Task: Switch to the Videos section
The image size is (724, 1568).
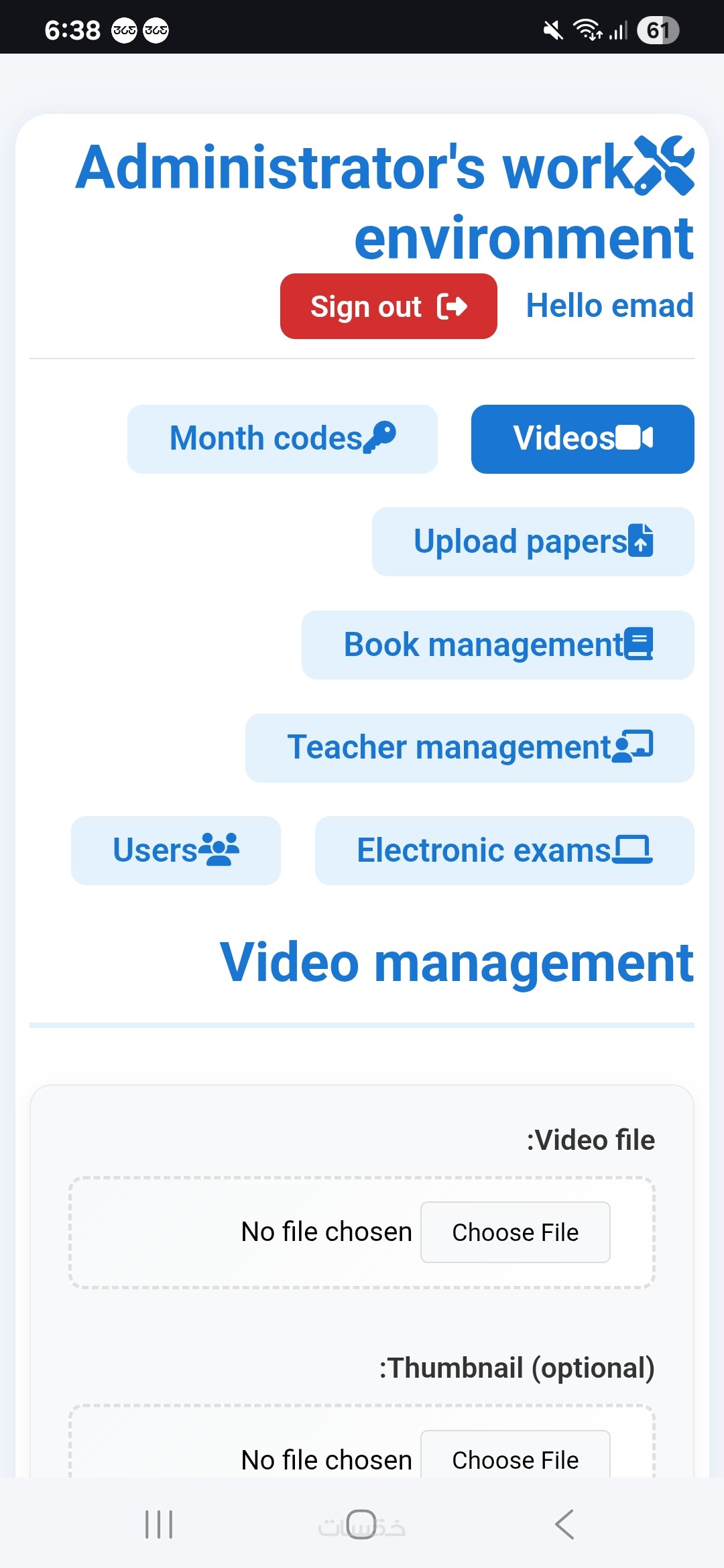Action: pos(582,439)
